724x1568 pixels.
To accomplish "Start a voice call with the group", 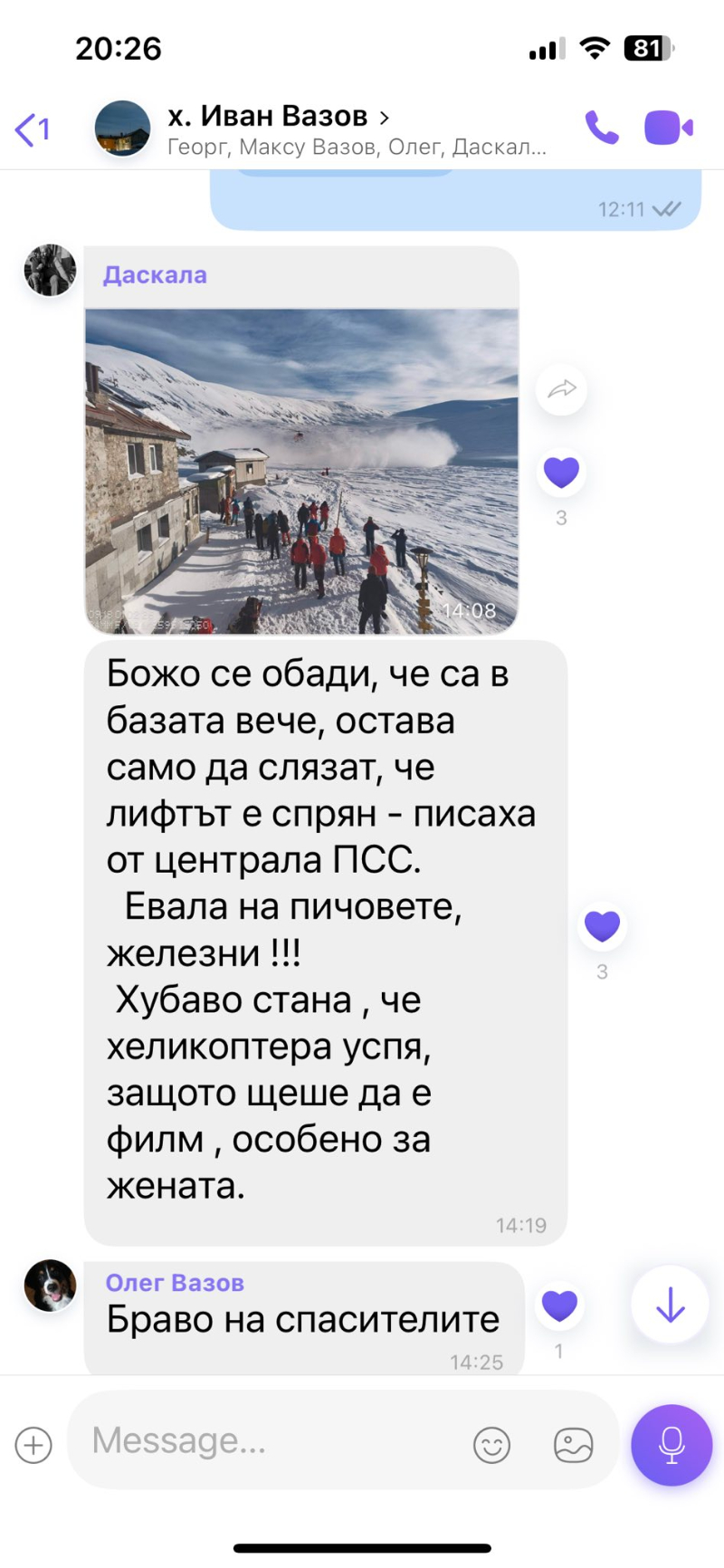I will (601, 128).
